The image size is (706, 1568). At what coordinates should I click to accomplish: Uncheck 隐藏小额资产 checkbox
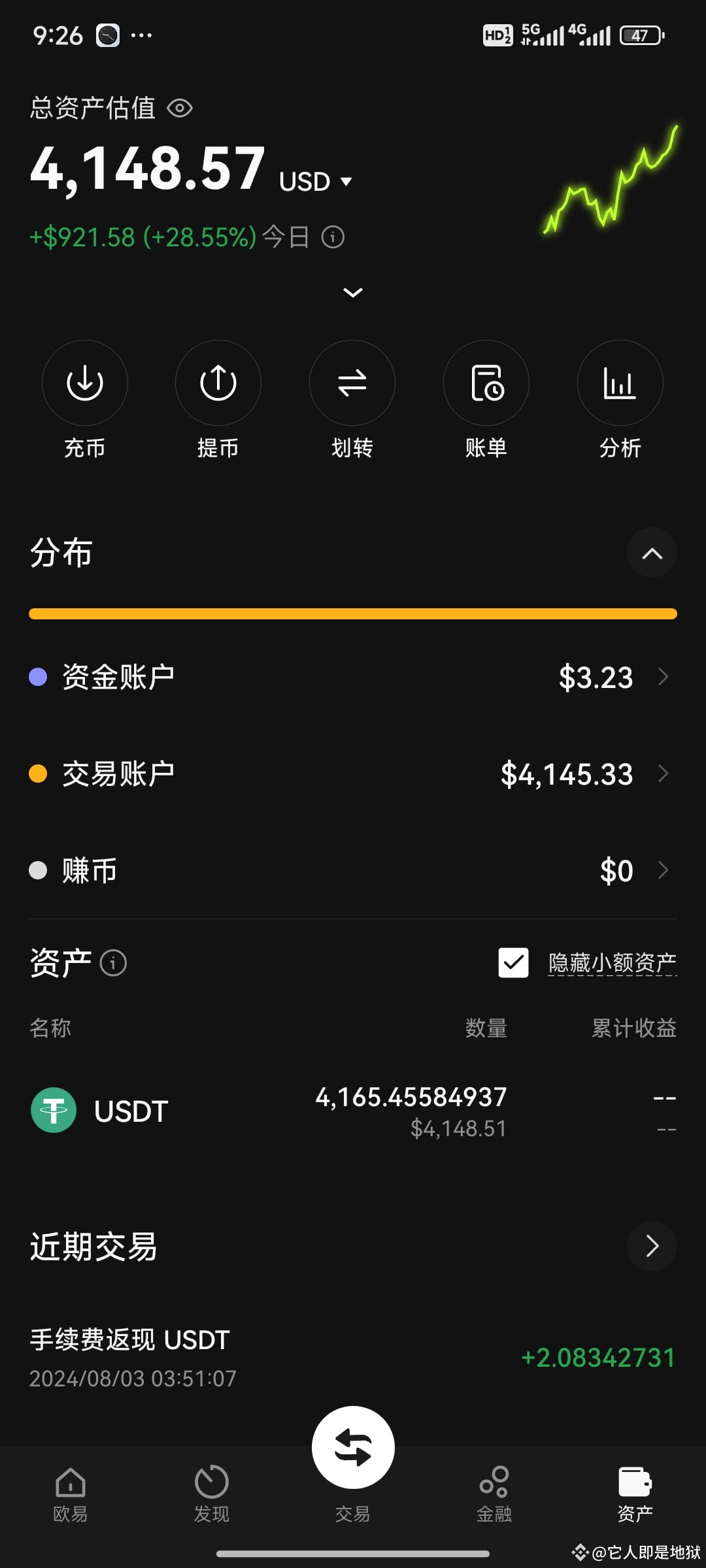[513, 962]
